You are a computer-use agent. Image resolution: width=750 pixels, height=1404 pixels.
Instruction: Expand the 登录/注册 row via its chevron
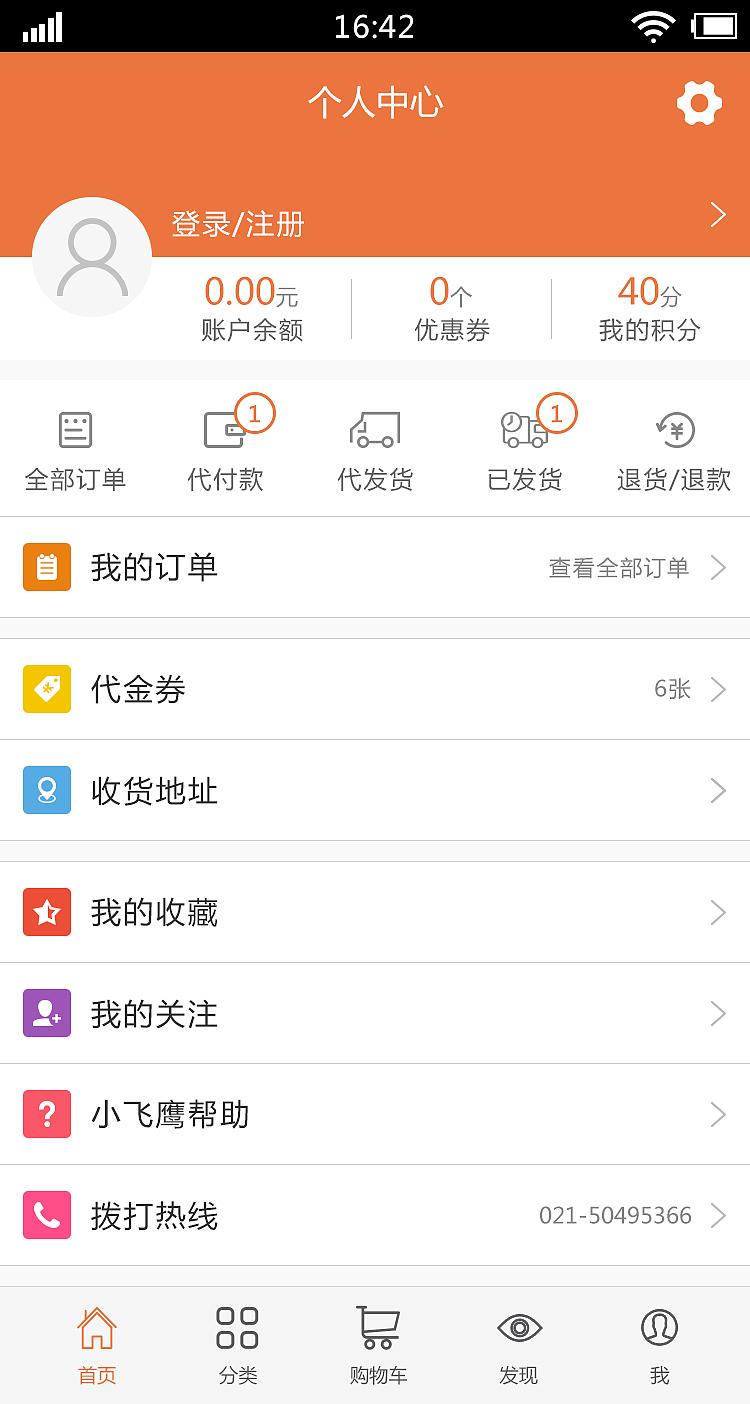(718, 214)
